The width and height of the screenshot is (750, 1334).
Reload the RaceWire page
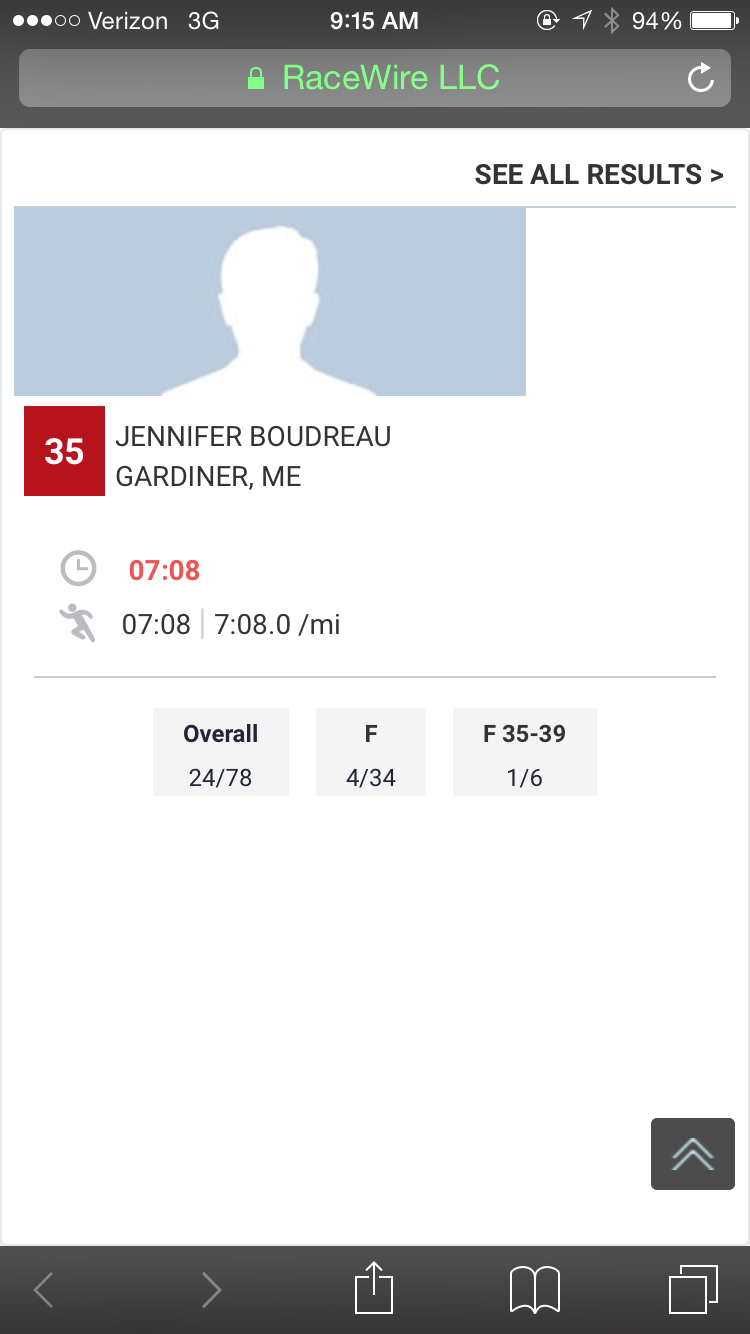(x=701, y=78)
